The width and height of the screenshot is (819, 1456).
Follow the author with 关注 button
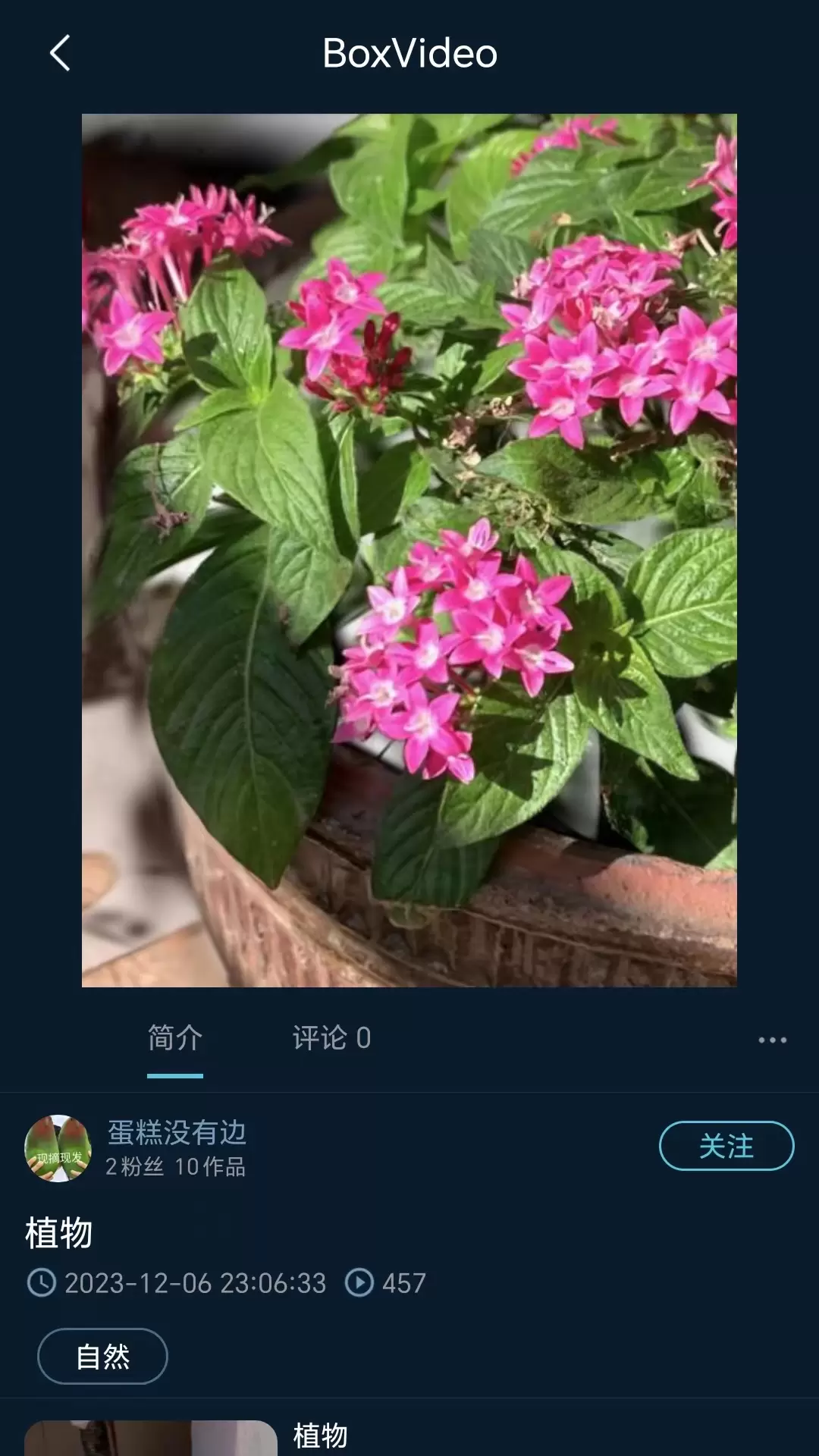[726, 1146]
